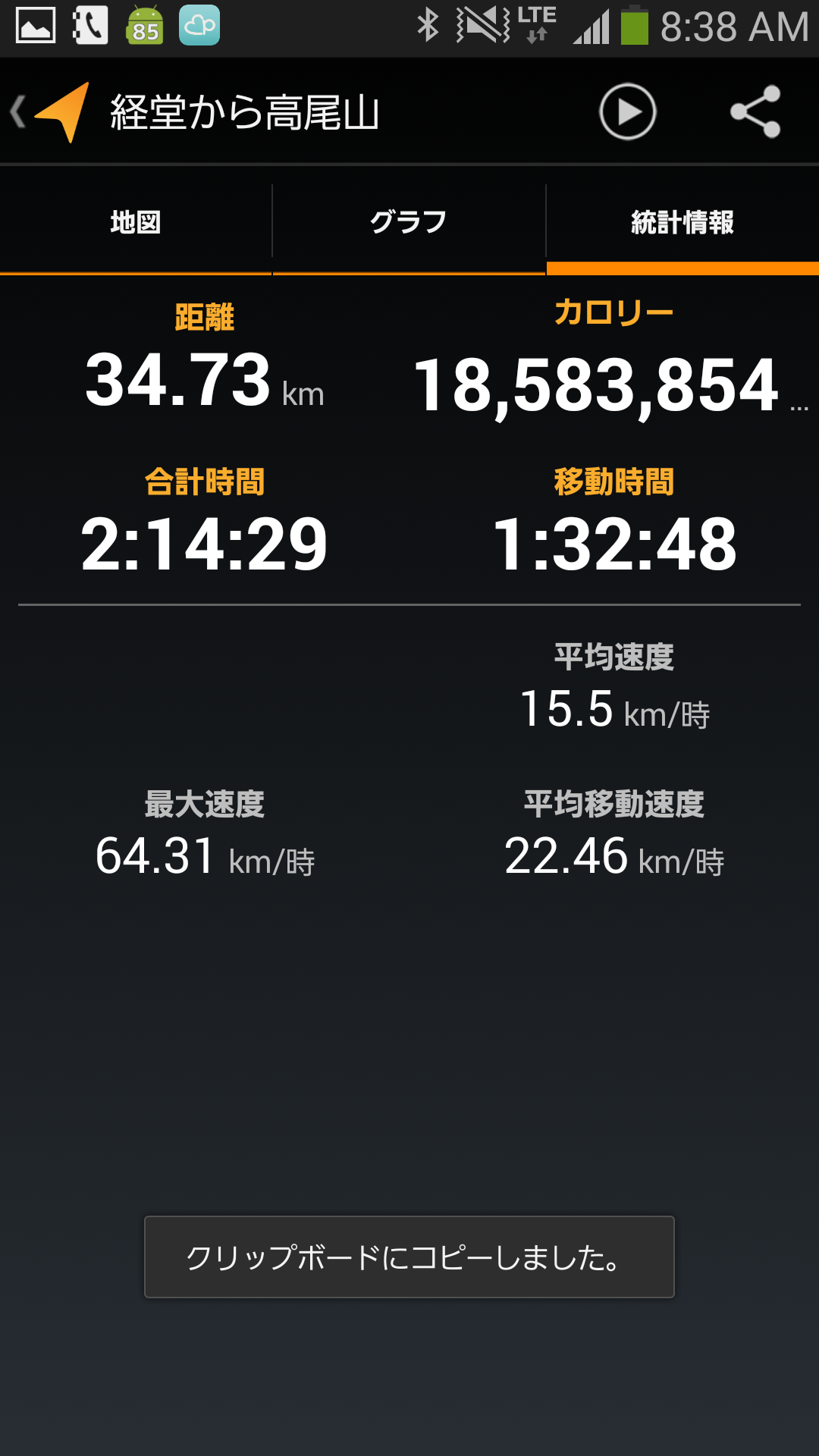This screenshot has height=1456, width=819.
Task: Switch to the 地図 tab
Action: pyautogui.click(x=136, y=222)
